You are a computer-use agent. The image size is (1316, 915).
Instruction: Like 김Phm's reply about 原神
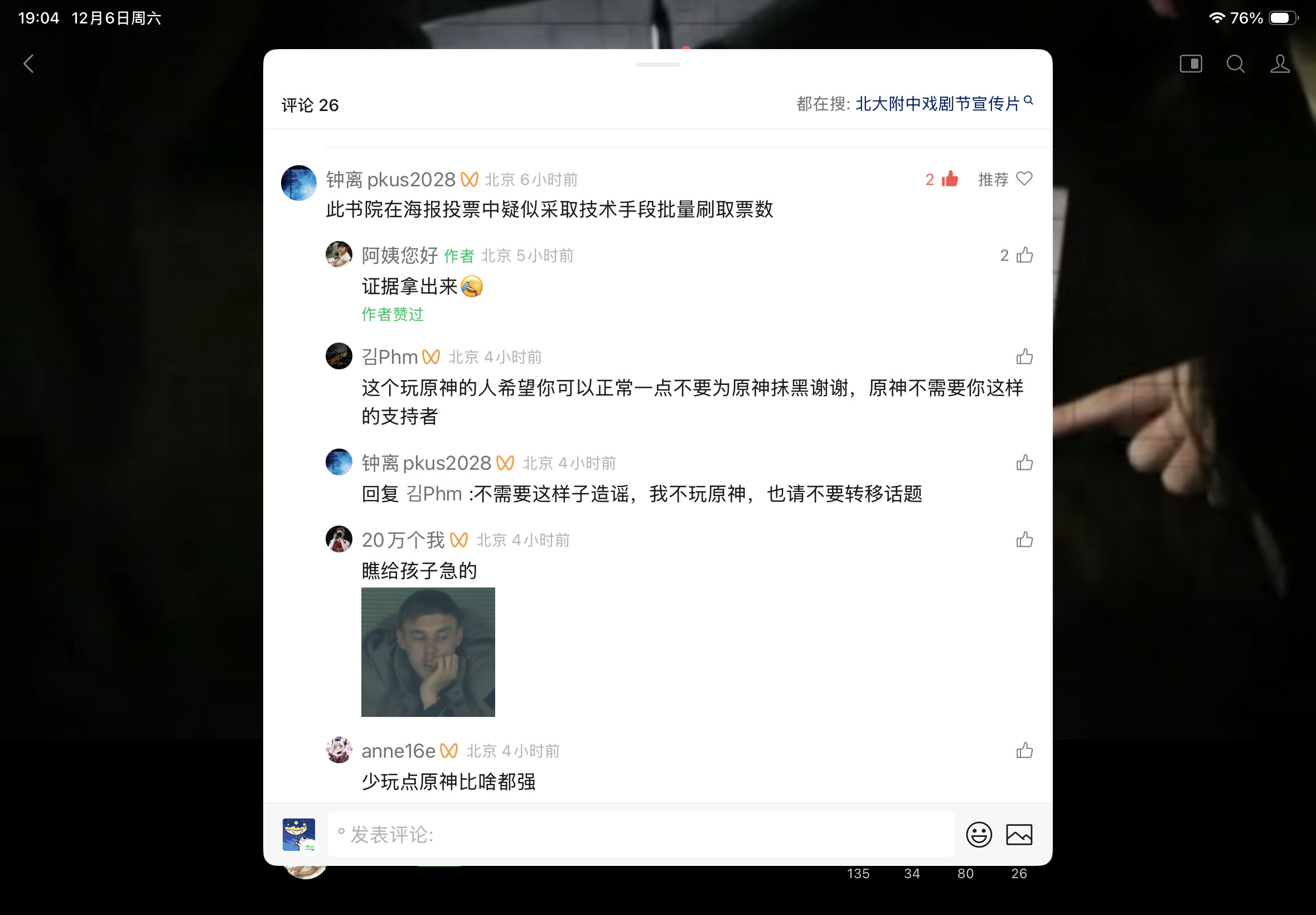coord(1024,357)
